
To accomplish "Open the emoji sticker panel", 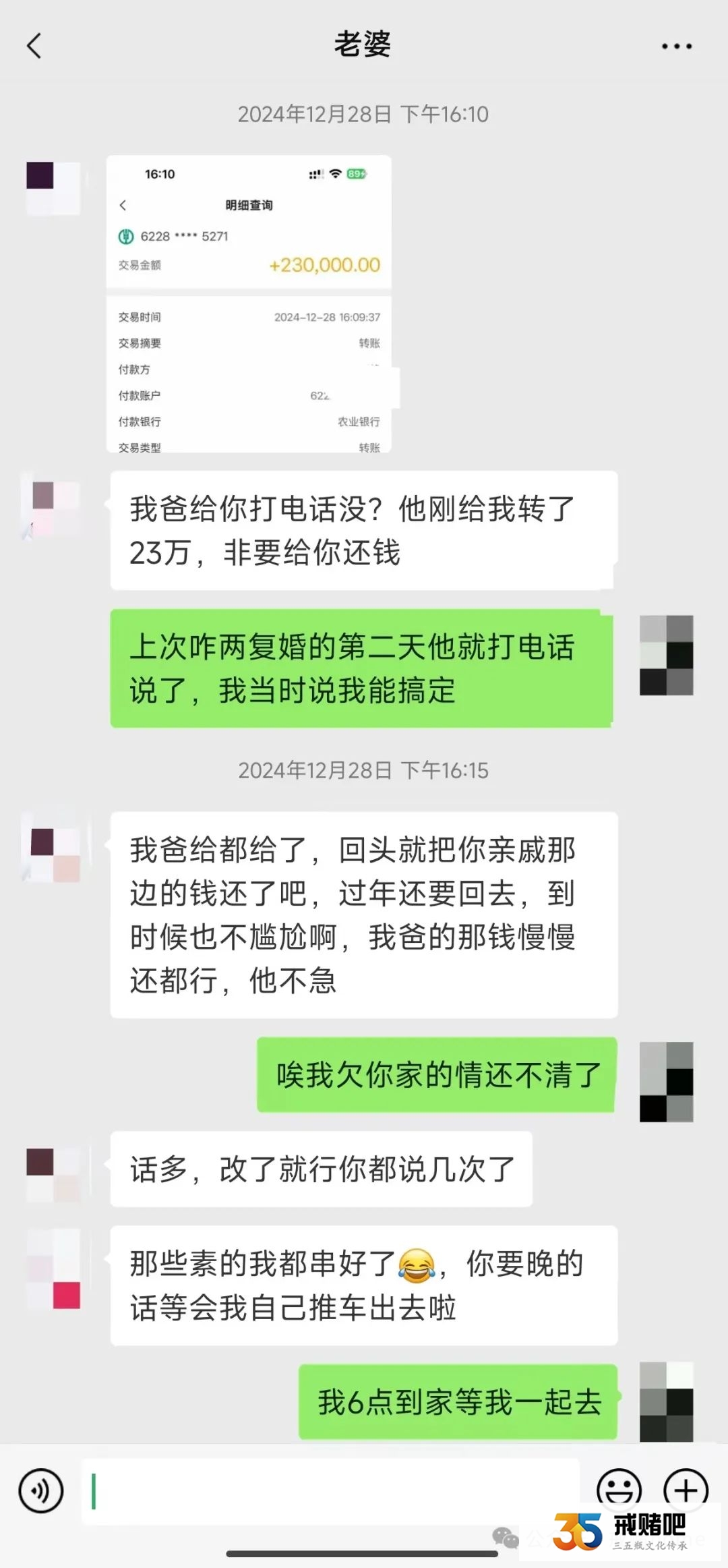I will [x=618, y=1489].
